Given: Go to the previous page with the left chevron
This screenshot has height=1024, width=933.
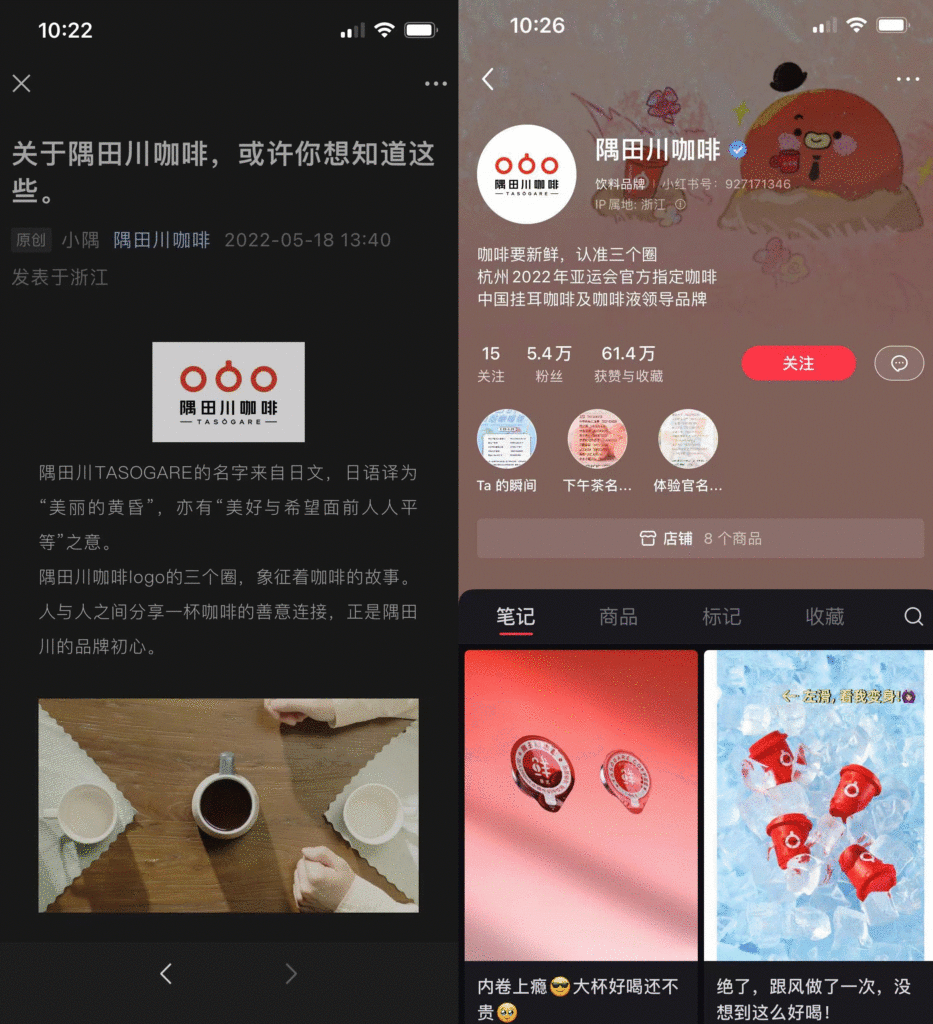Looking at the screenshot, I should point(166,973).
